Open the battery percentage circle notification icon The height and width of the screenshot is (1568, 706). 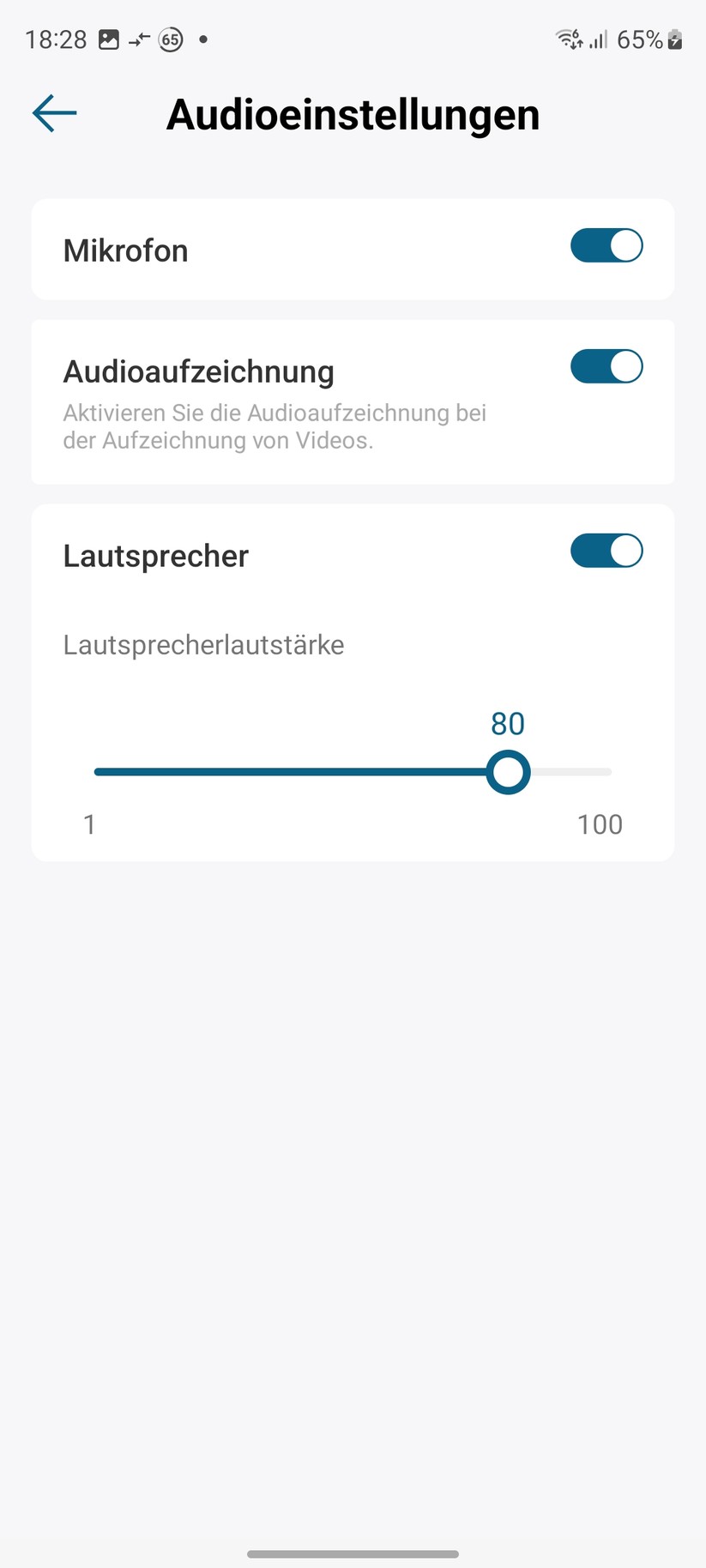pyautogui.click(x=170, y=39)
